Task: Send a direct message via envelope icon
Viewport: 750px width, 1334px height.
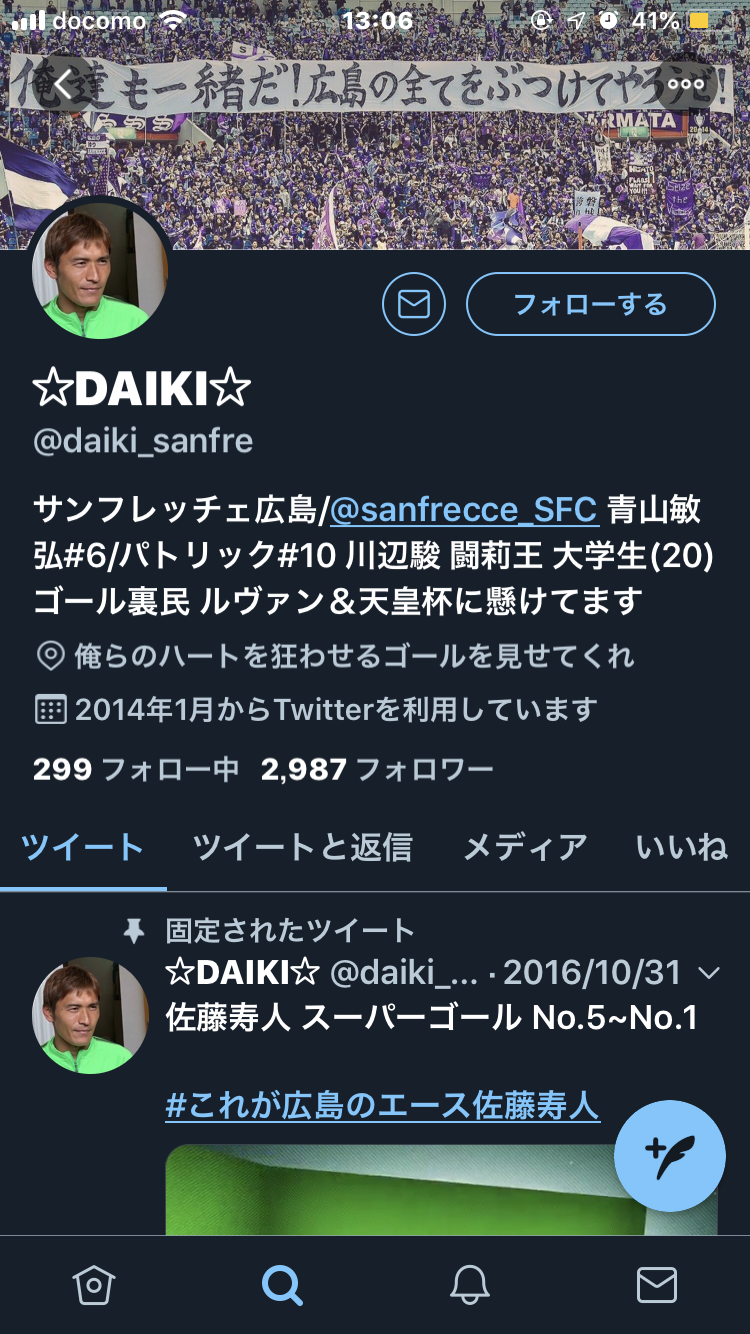Action: click(x=414, y=304)
